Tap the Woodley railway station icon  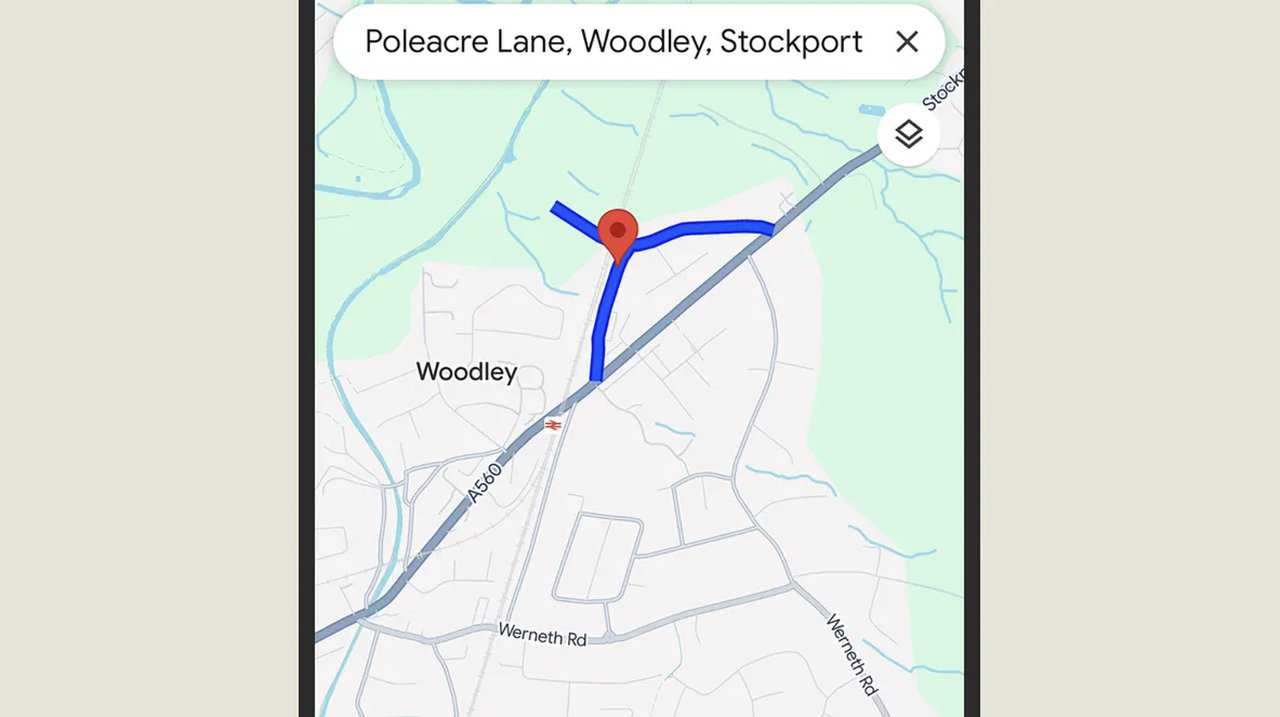553,424
